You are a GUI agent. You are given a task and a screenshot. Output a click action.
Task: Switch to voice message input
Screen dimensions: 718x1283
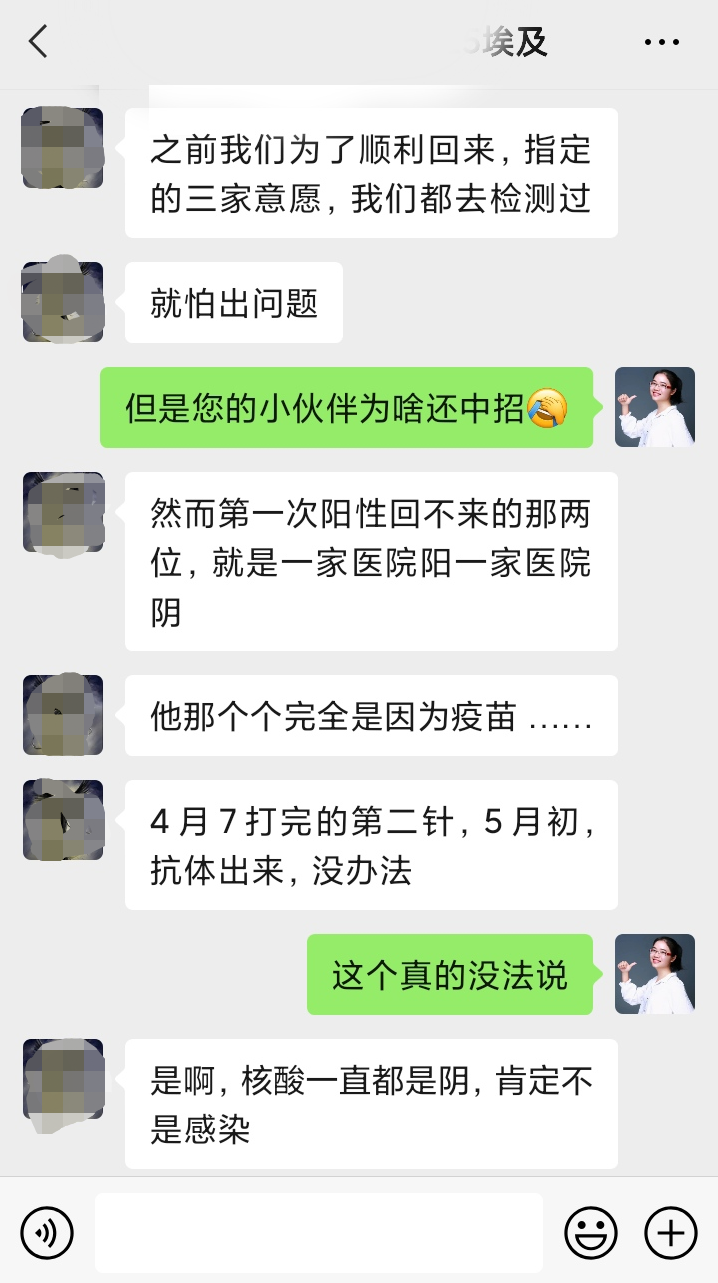47,1232
